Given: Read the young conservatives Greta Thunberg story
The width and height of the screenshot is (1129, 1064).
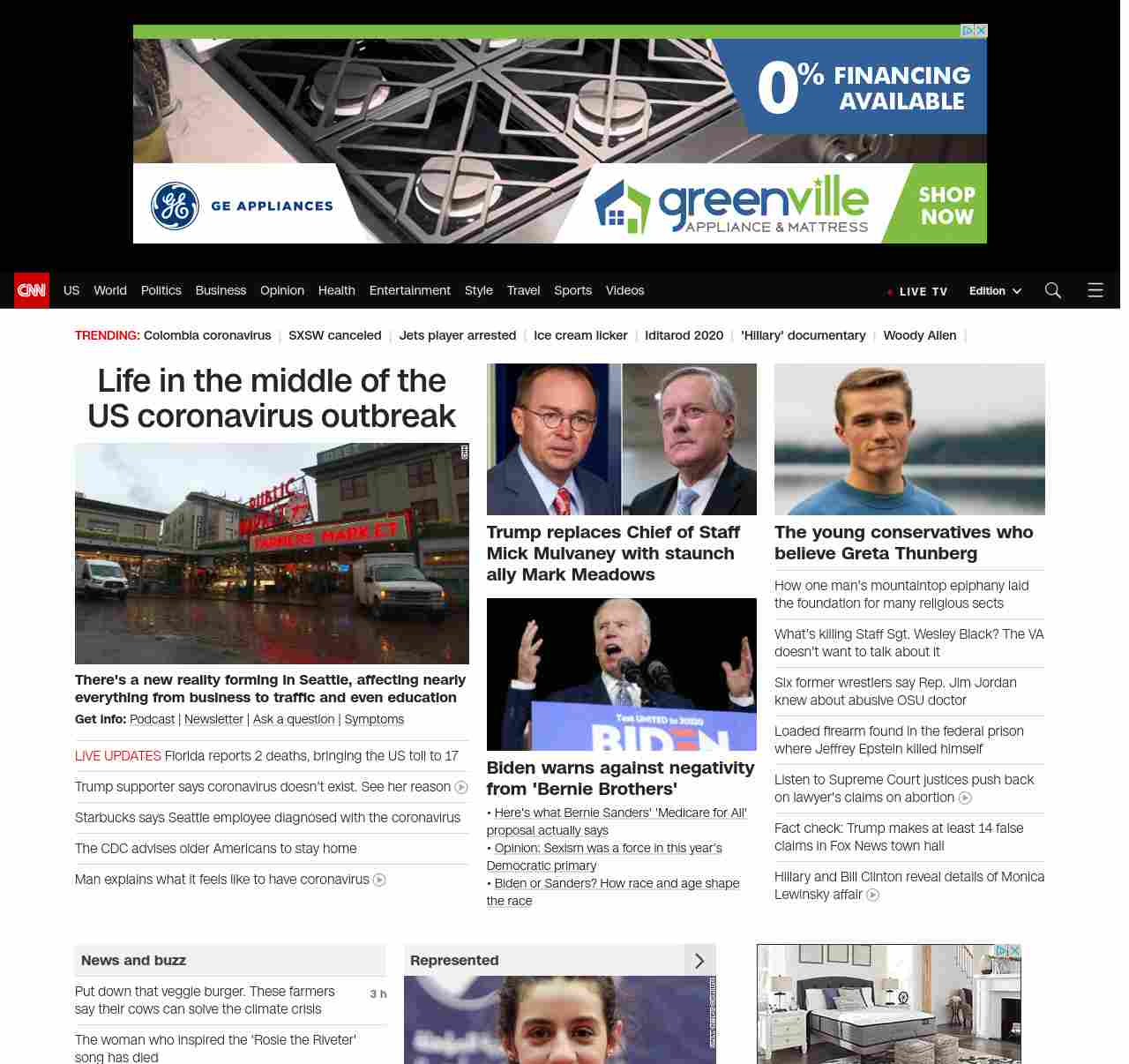Looking at the screenshot, I should click(903, 543).
